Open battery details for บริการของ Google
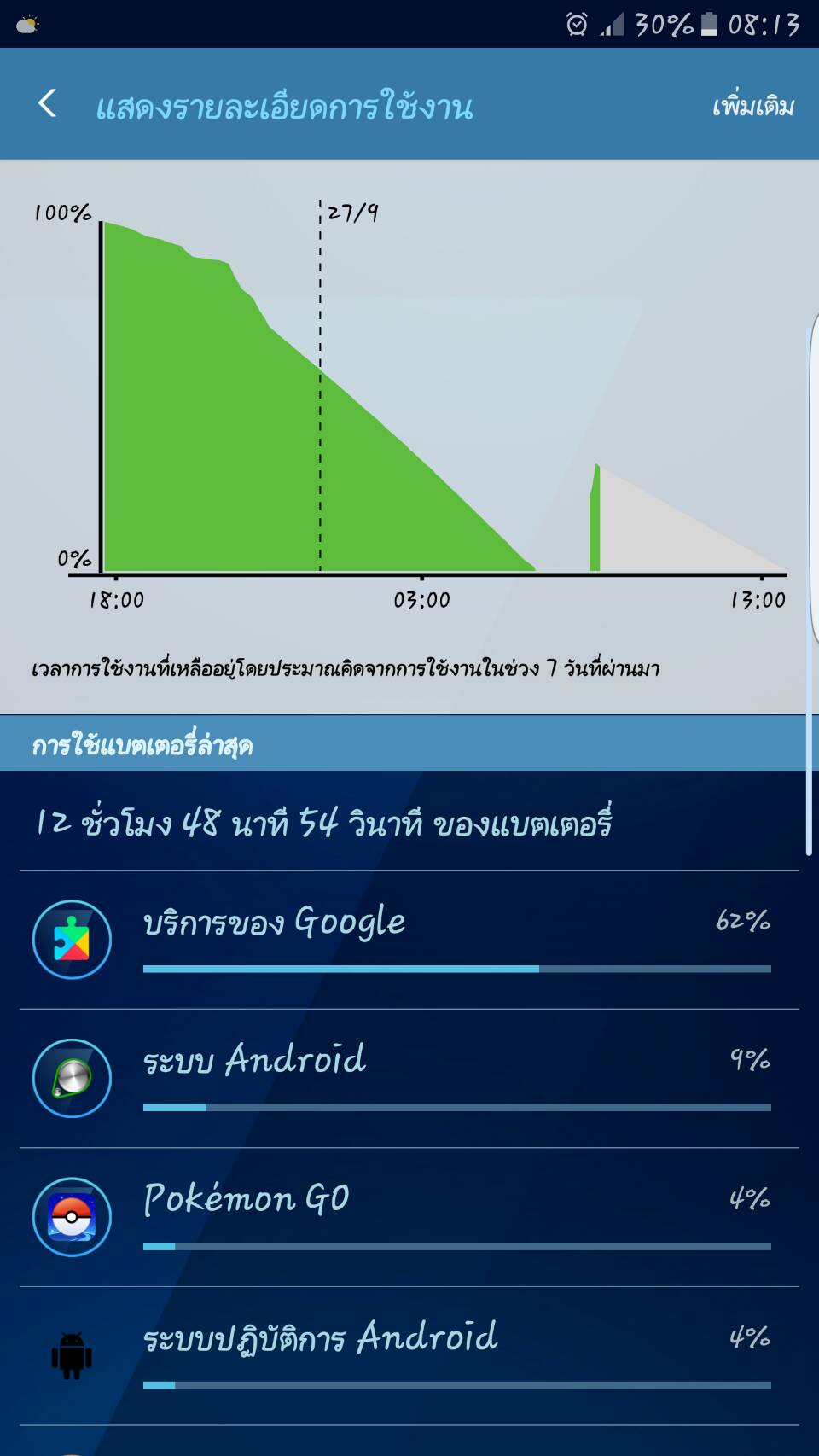Image resolution: width=819 pixels, height=1456 pixels. 409,940
